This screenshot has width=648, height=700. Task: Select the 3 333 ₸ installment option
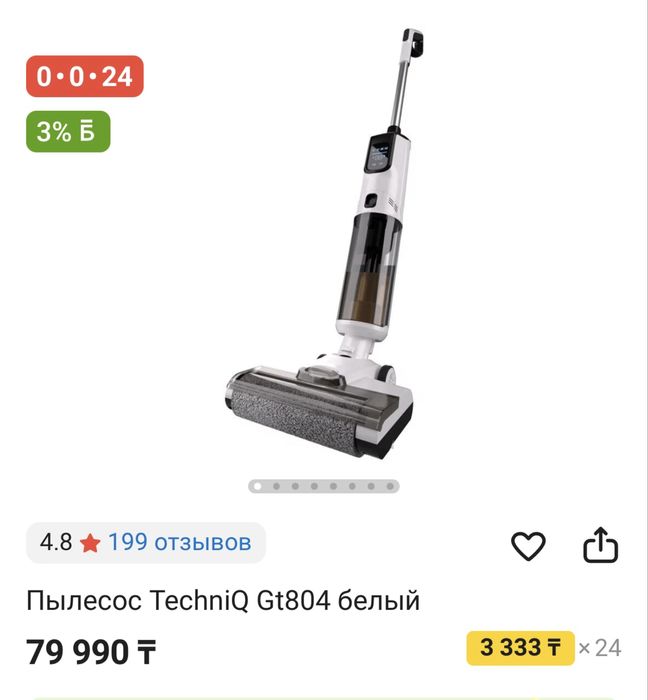520,648
